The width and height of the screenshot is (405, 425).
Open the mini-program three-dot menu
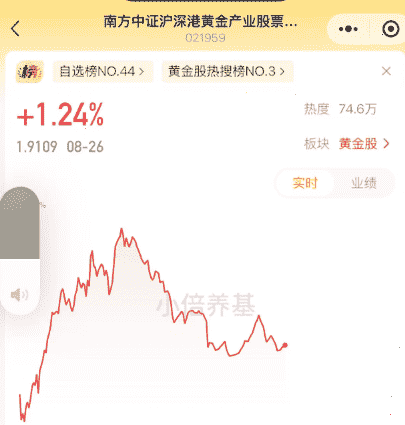tap(348, 29)
